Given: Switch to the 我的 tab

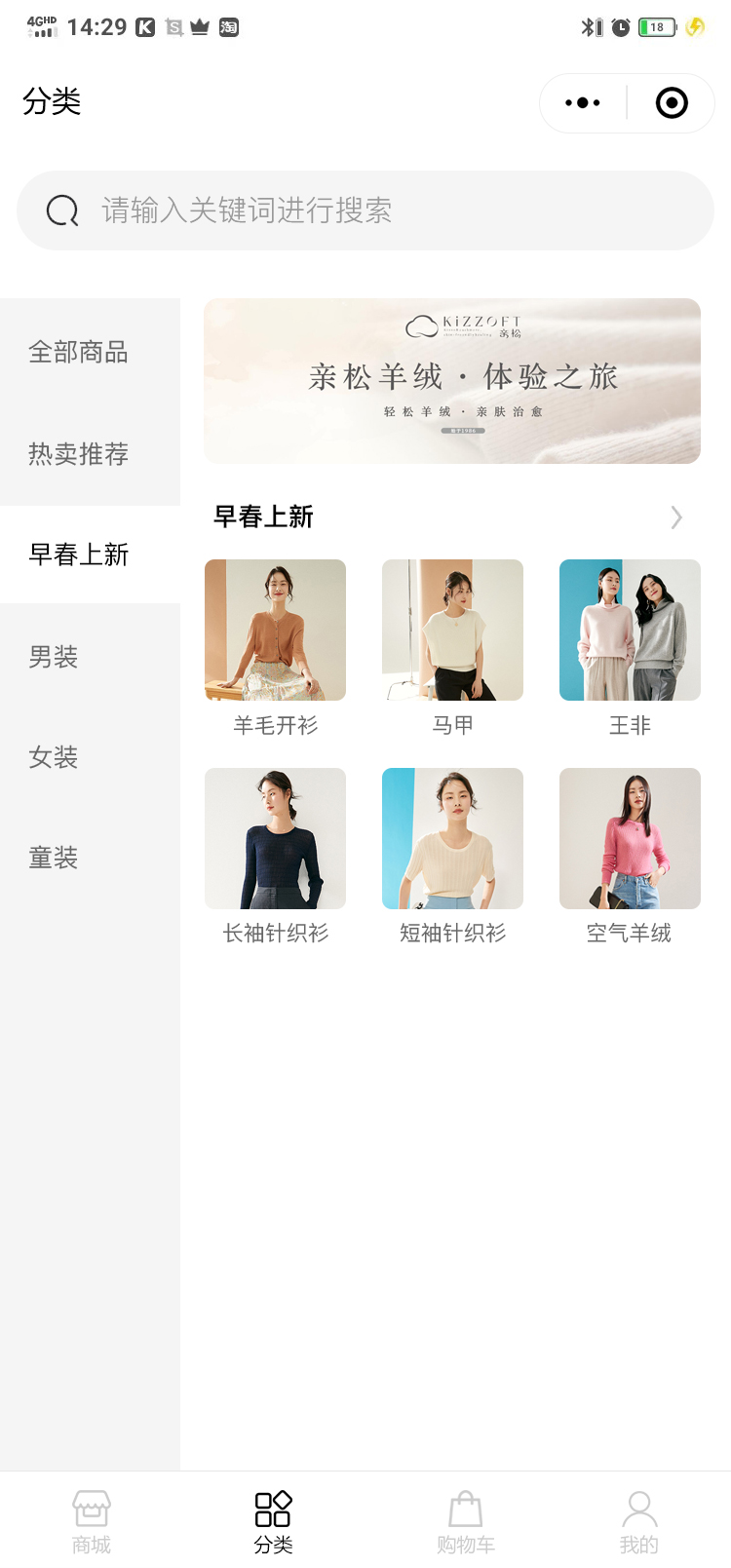Looking at the screenshot, I should [x=639, y=1521].
